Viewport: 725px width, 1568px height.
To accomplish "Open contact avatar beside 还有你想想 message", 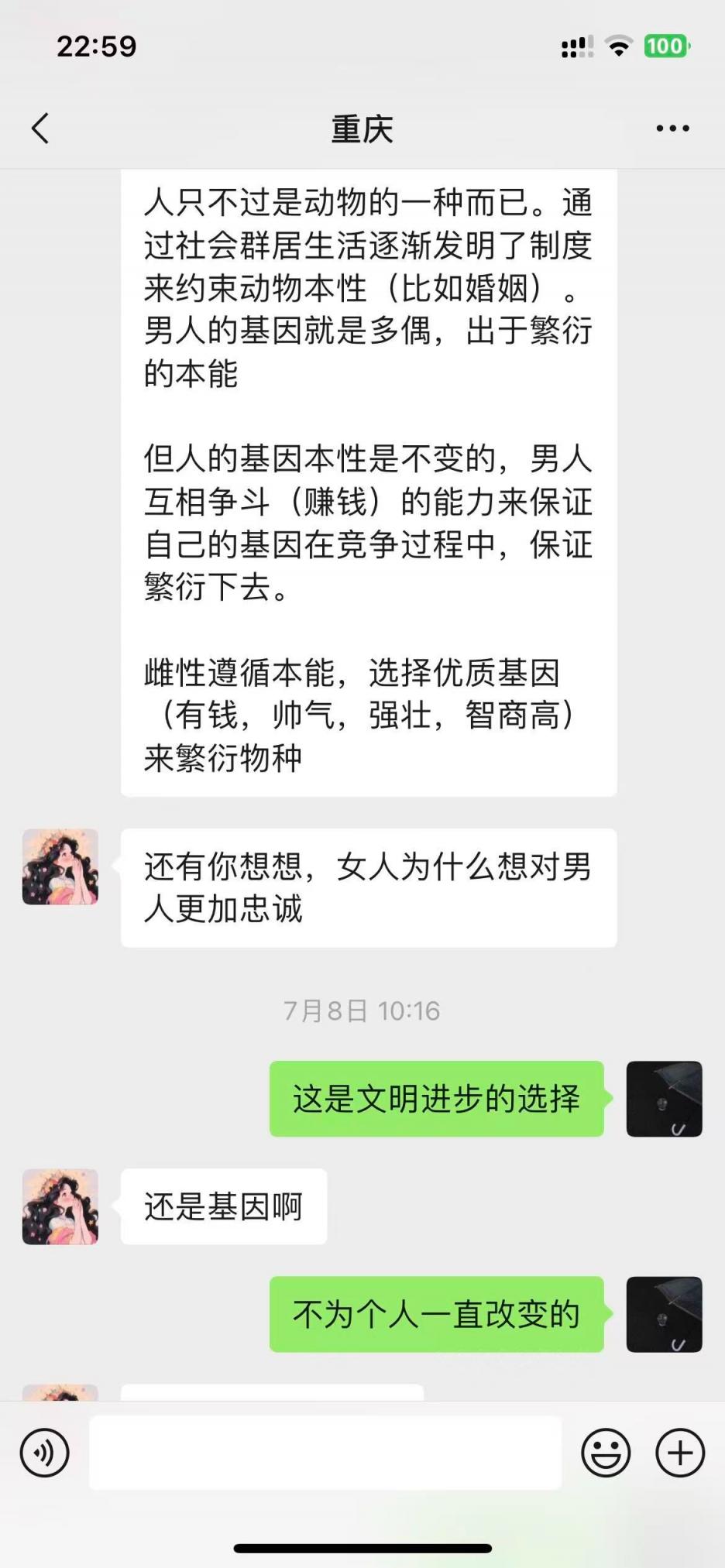I will pos(60,867).
